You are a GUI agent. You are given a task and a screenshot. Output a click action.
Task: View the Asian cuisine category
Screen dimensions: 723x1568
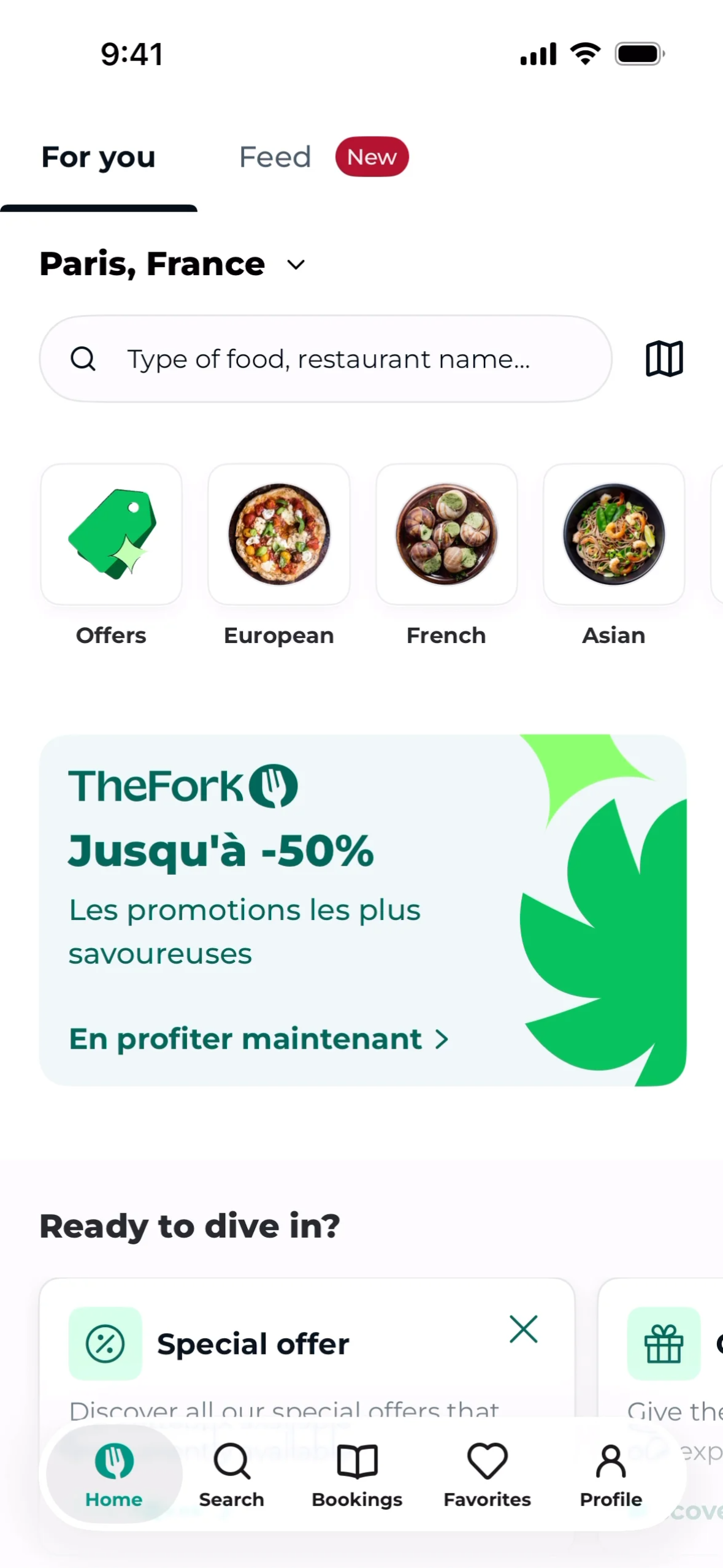[613, 535]
